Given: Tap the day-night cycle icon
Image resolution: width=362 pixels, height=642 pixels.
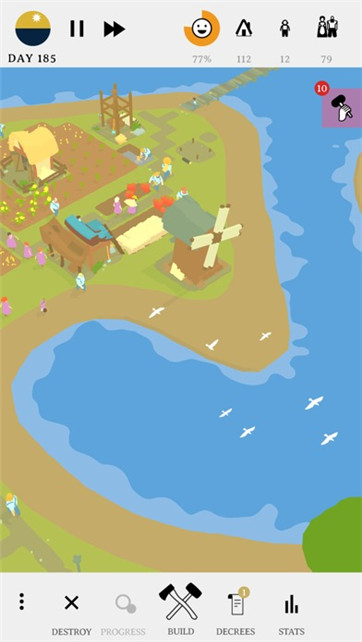Looking at the screenshot, I should [x=33, y=29].
